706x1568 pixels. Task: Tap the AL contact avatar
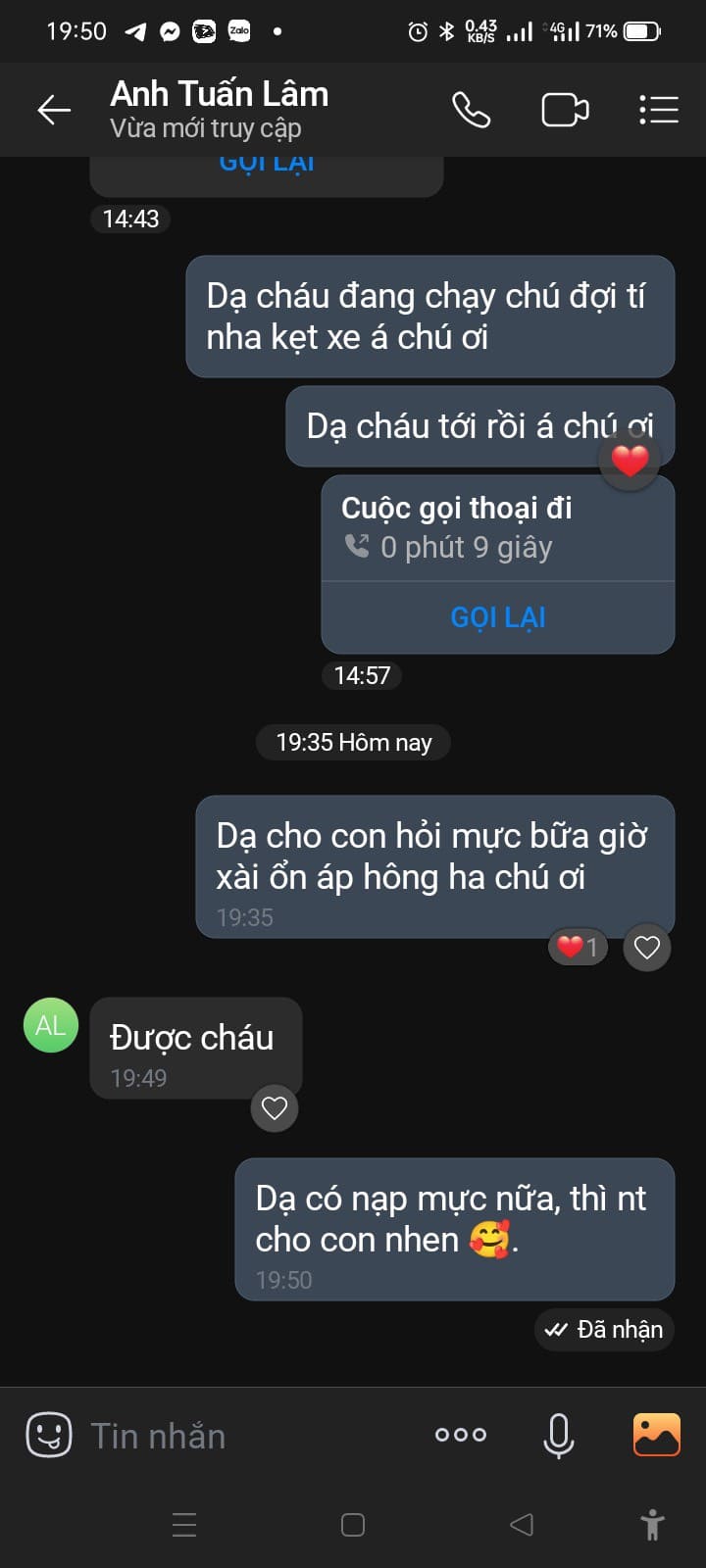(x=51, y=1025)
